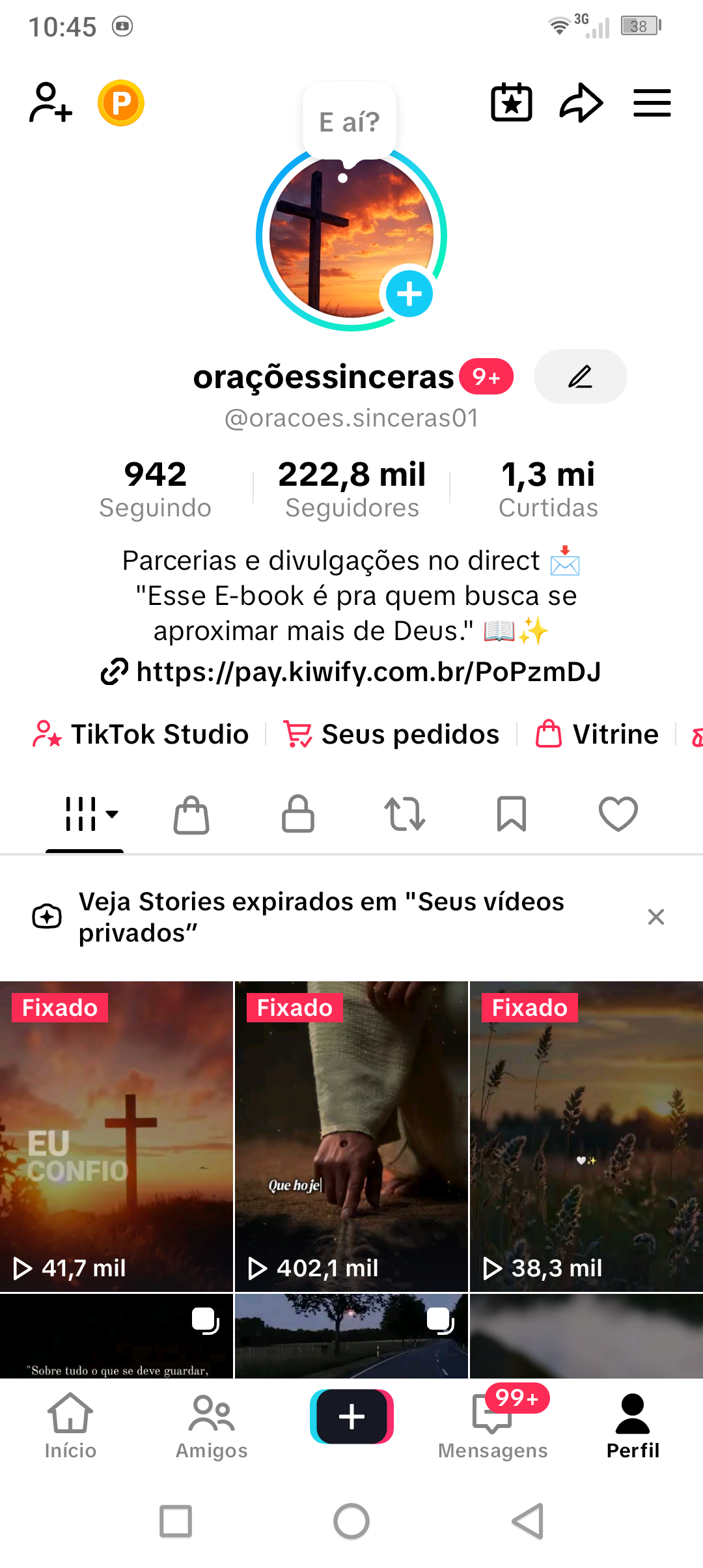The height and width of the screenshot is (1568, 703).
Task: Dismiss the expired Stories banner
Action: [655, 917]
